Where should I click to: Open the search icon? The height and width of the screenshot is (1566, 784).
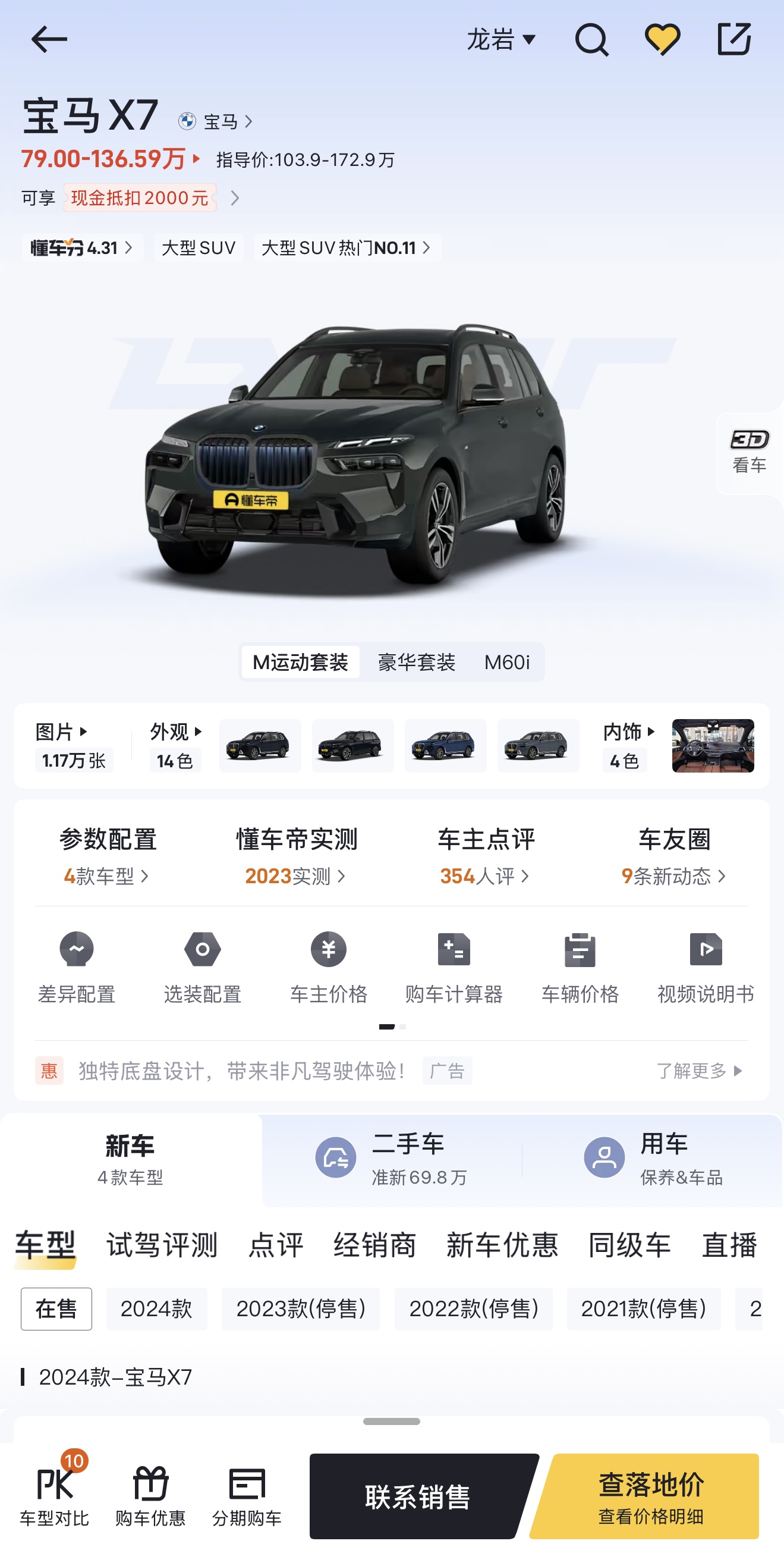(x=591, y=40)
